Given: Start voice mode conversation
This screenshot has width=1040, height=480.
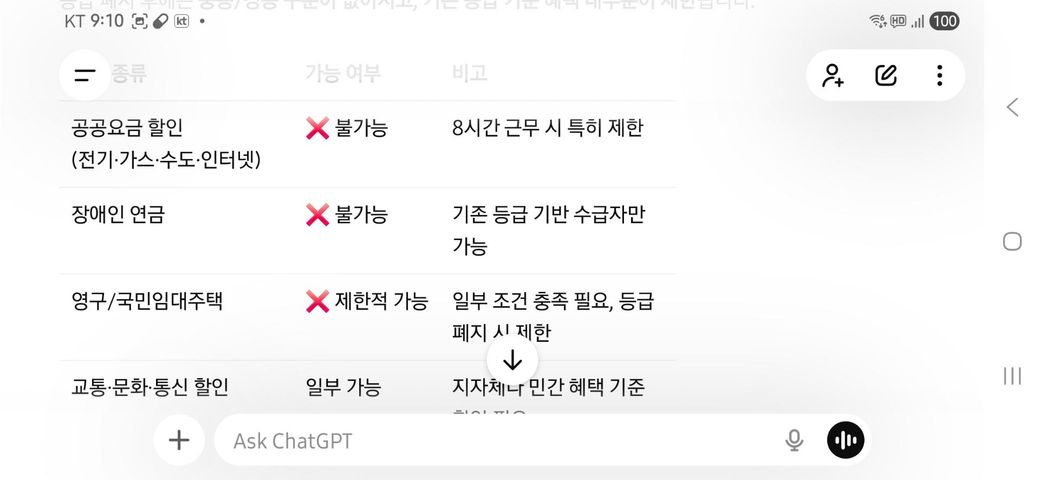Looking at the screenshot, I should point(846,440).
